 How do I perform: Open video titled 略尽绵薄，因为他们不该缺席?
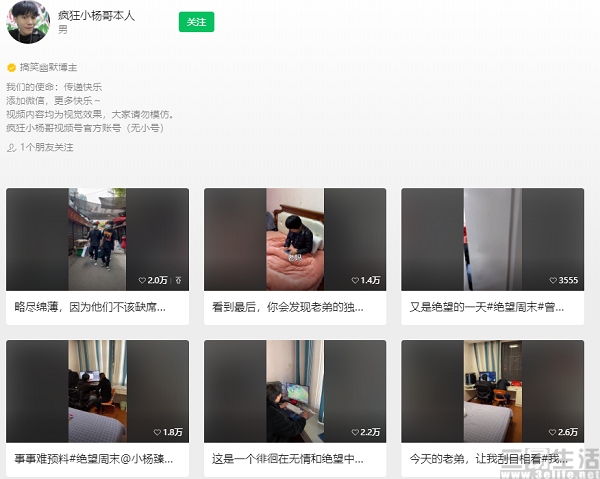pyautogui.click(x=97, y=240)
